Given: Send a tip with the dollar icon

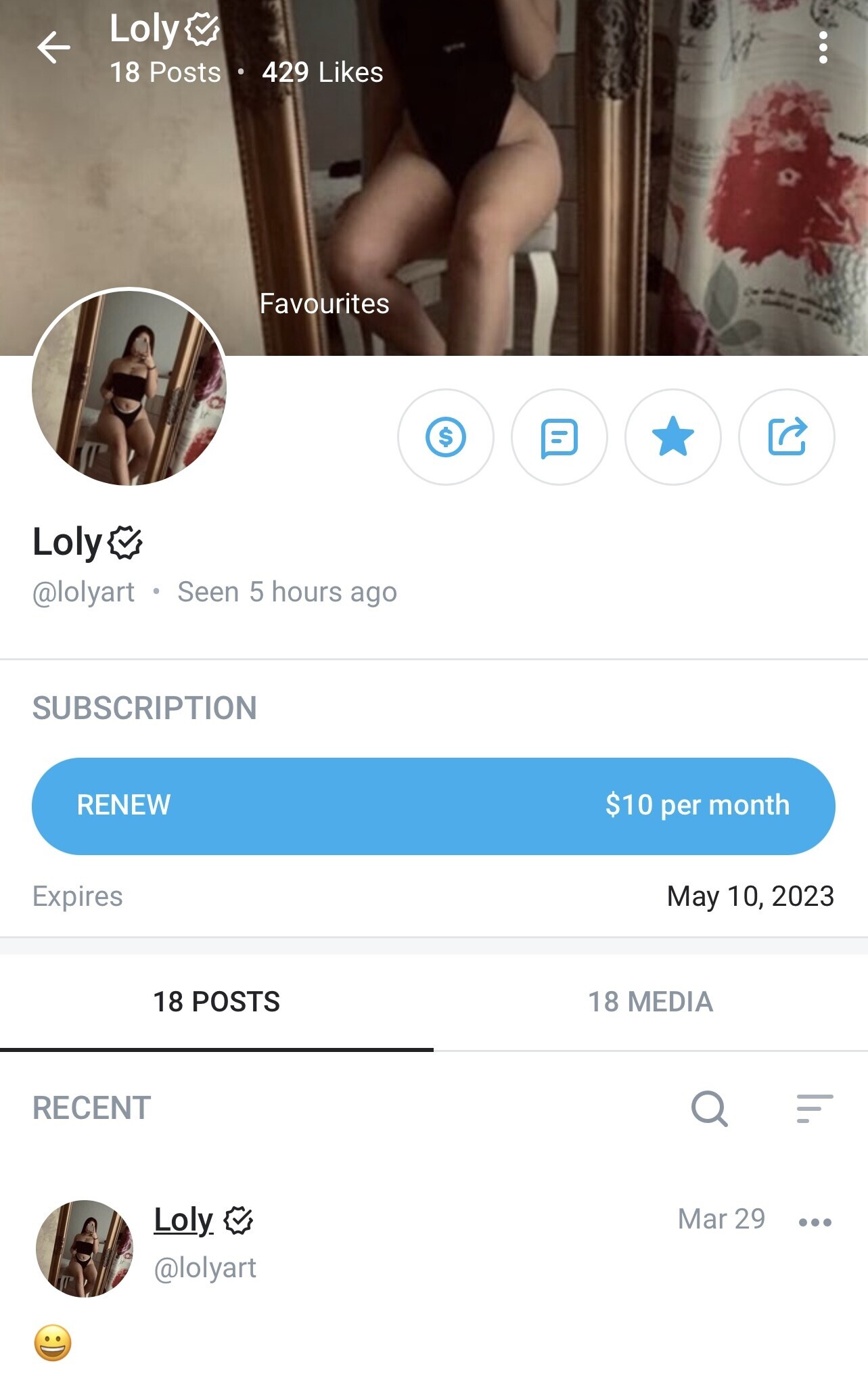Looking at the screenshot, I should pos(445,437).
